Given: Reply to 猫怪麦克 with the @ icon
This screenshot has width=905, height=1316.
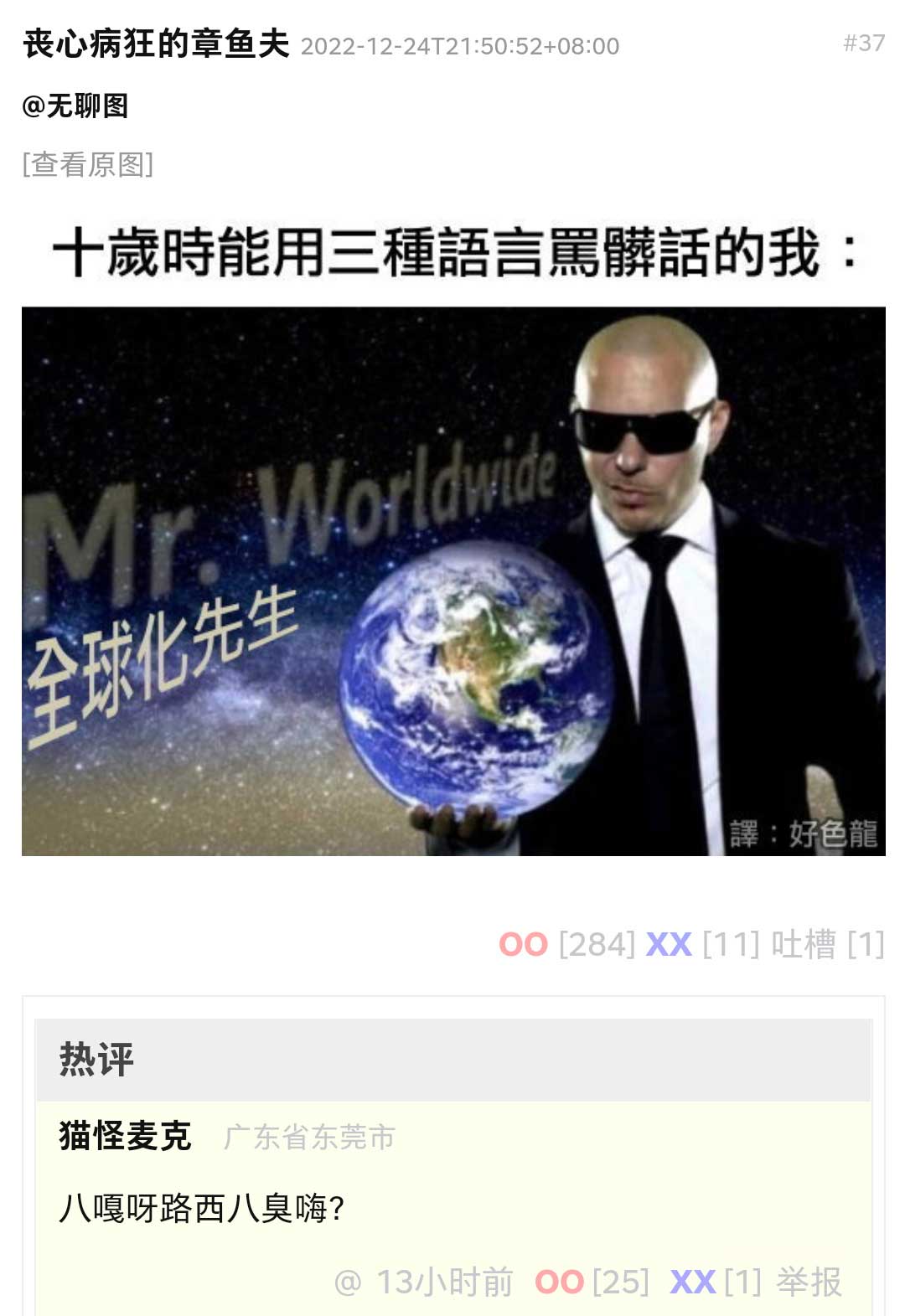Looking at the screenshot, I should (x=348, y=1282).
